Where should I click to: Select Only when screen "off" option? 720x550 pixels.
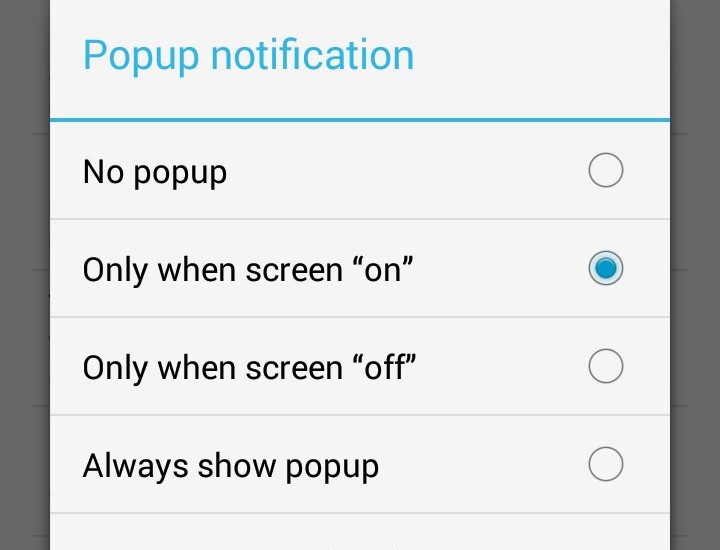[x=605, y=366]
